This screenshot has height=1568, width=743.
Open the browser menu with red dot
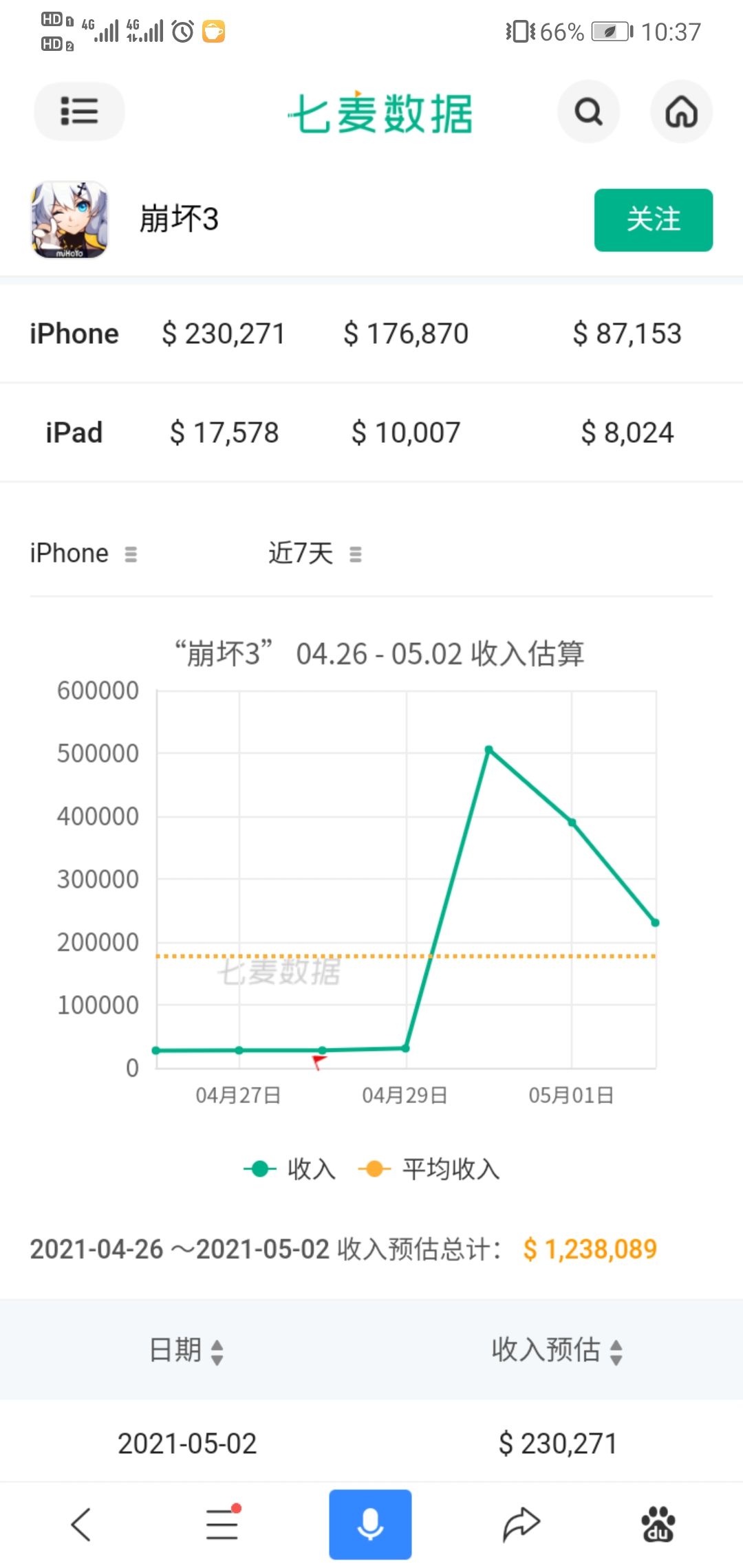coord(223,1525)
